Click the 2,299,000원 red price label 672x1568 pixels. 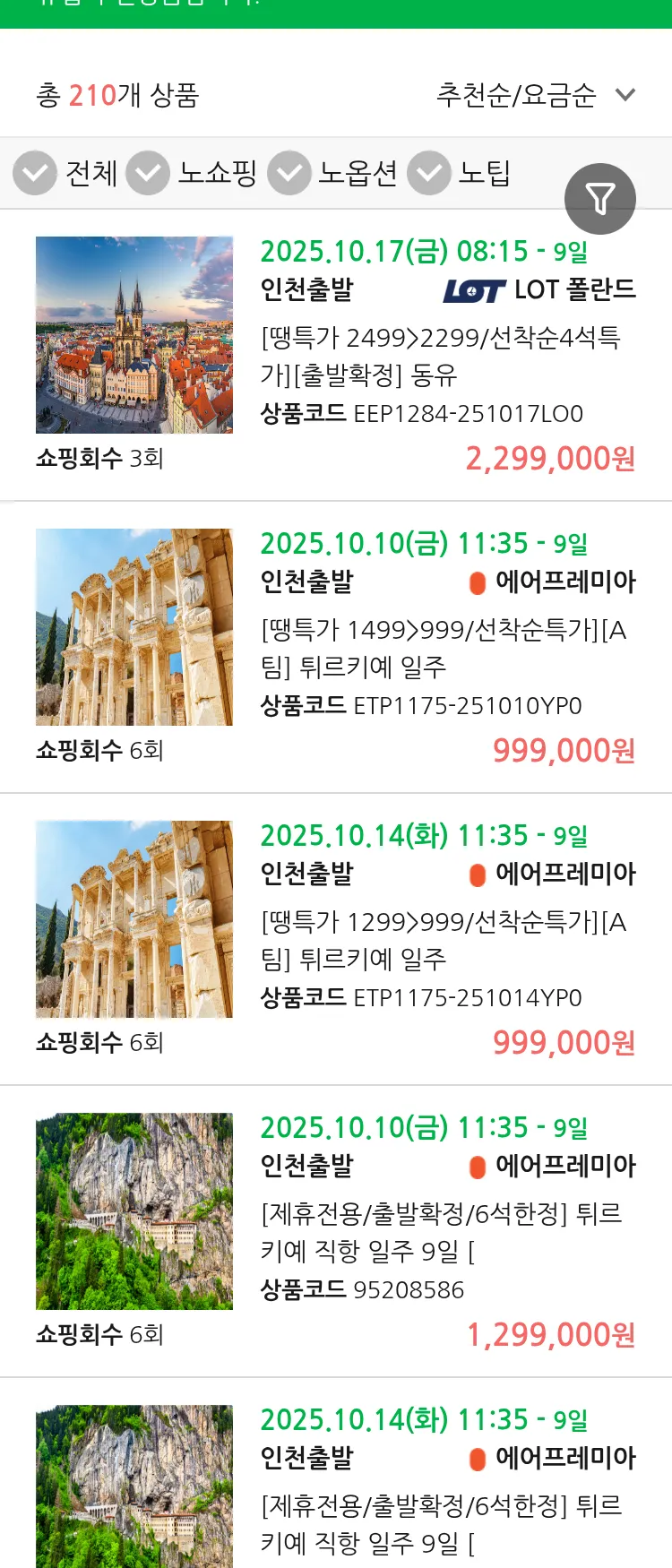pos(553,457)
